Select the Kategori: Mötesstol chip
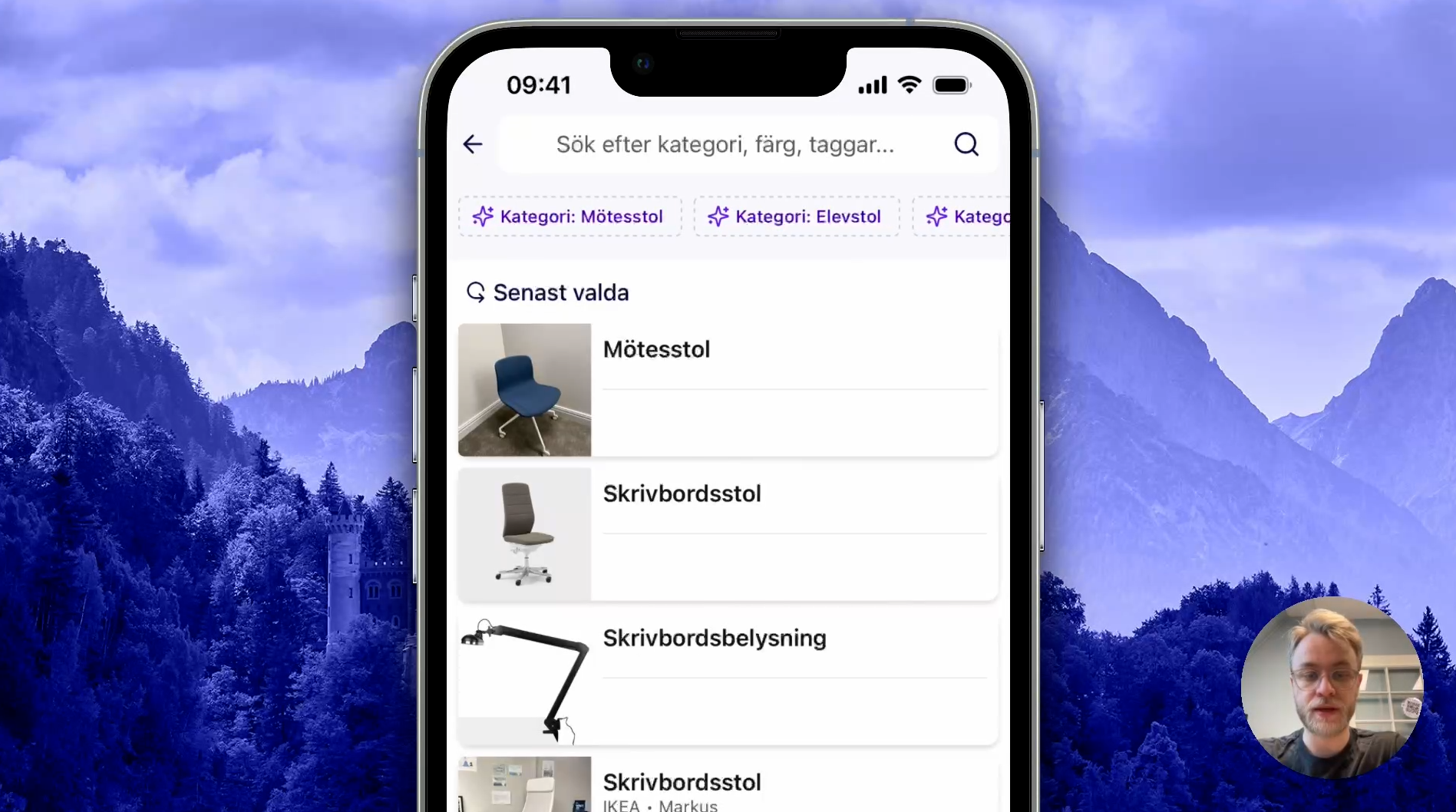This screenshot has width=1456, height=812. click(570, 216)
